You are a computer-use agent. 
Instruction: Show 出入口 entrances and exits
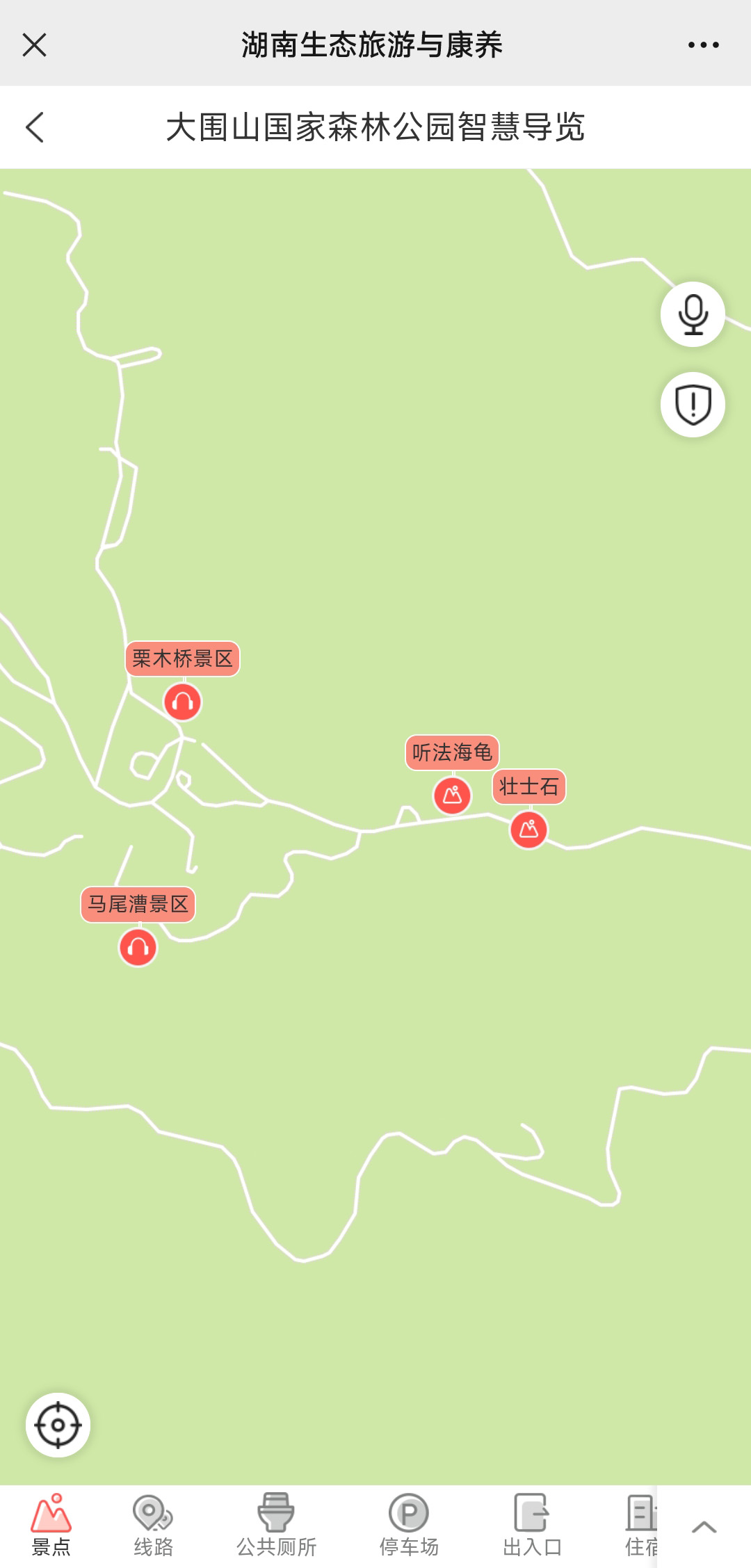click(532, 1526)
